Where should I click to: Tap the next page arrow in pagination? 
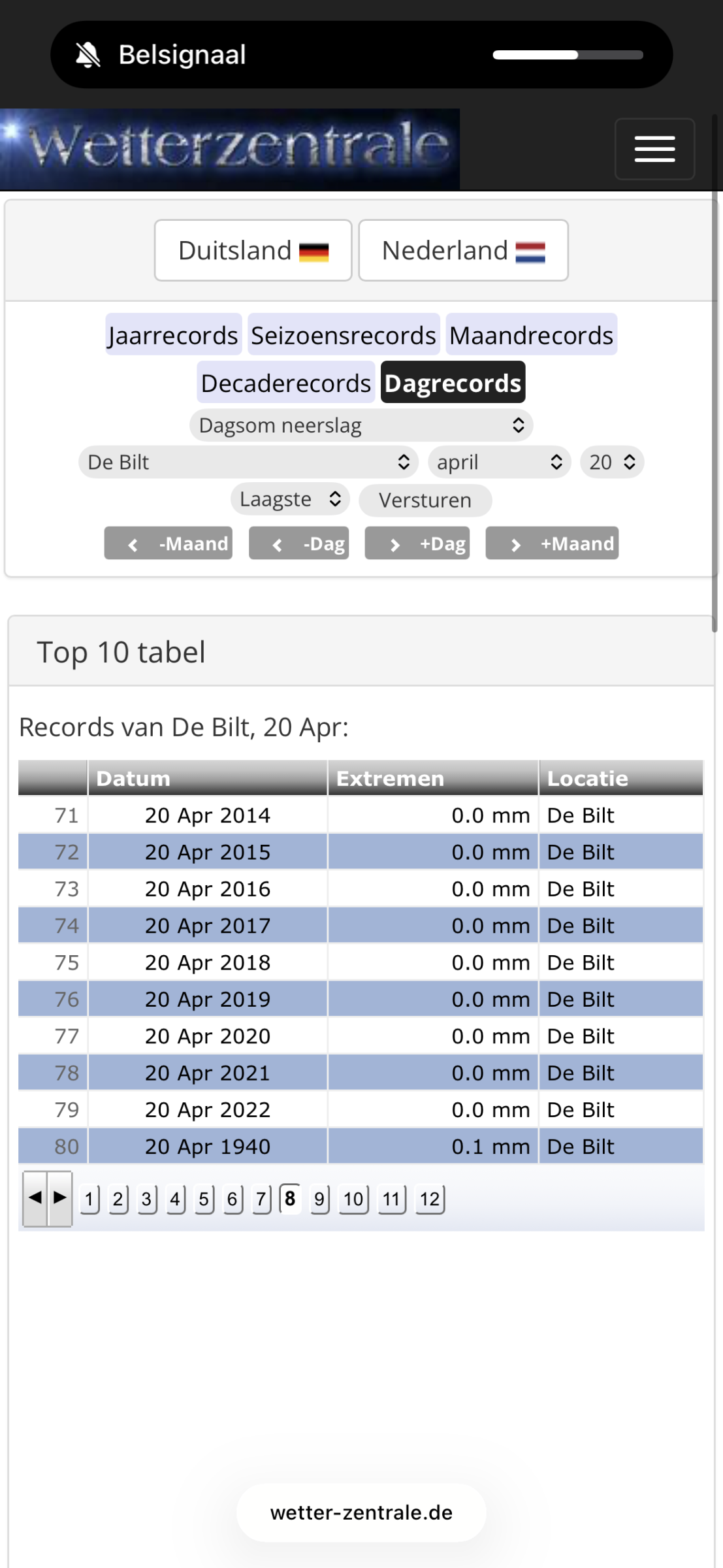pos(60,1198)
